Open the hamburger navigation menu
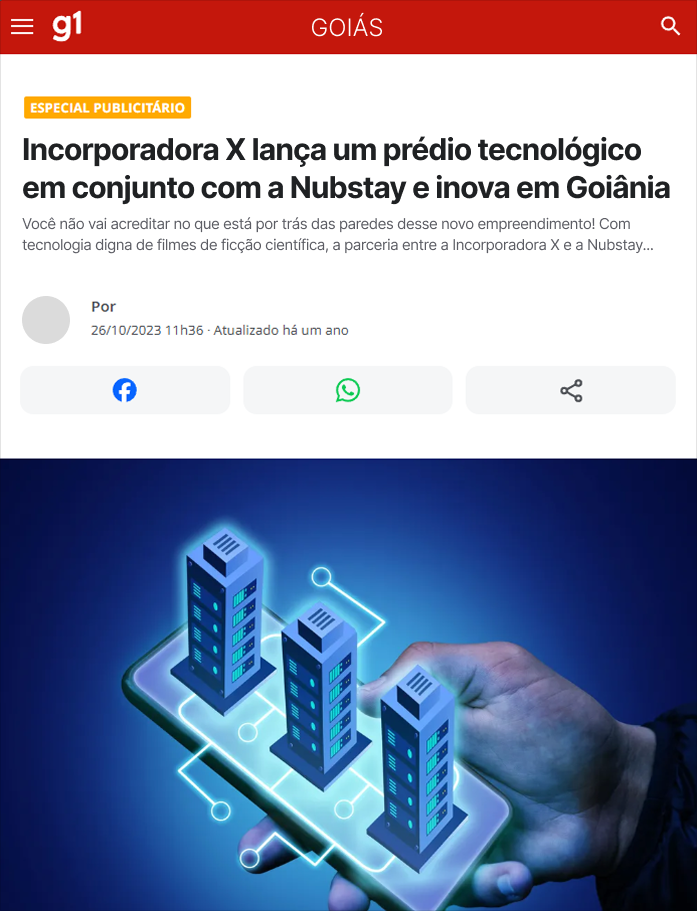 click(x=22, y=27)
